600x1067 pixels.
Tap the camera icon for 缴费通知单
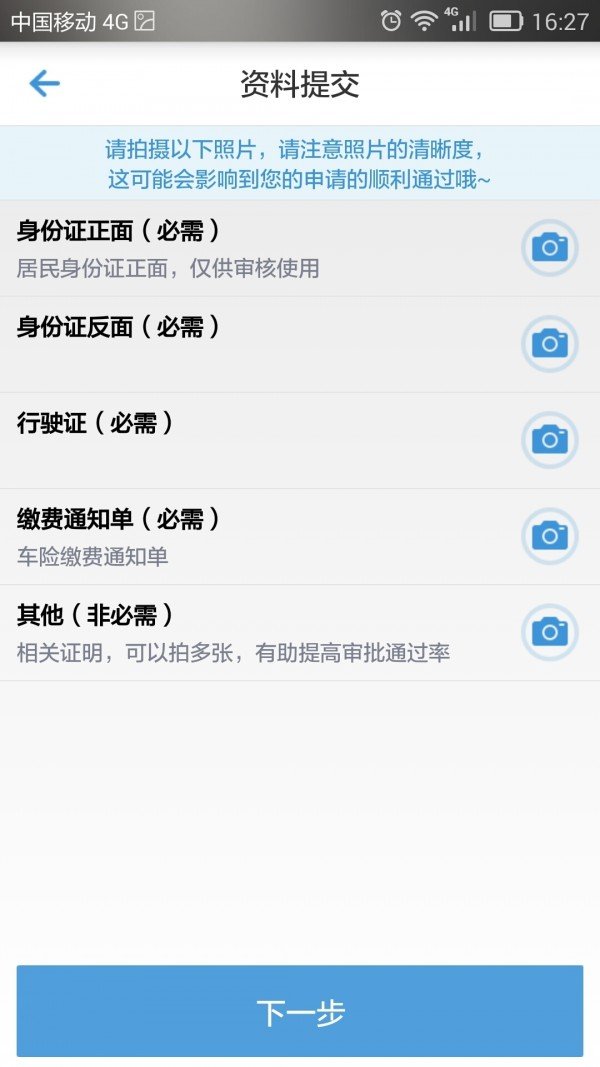(x=549, y=536)
